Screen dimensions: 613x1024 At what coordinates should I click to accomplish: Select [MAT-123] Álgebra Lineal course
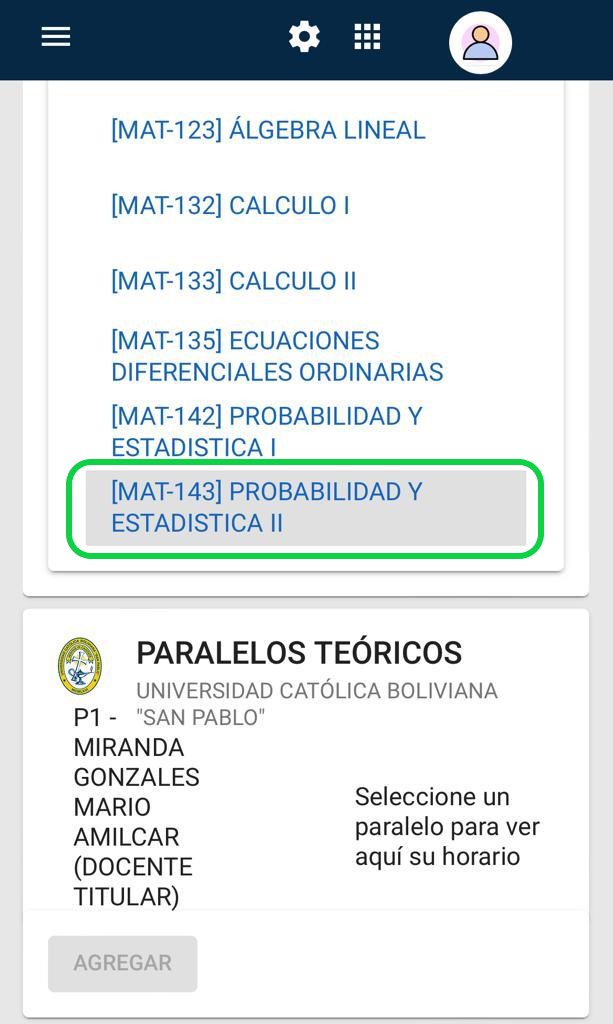point(268,130)
